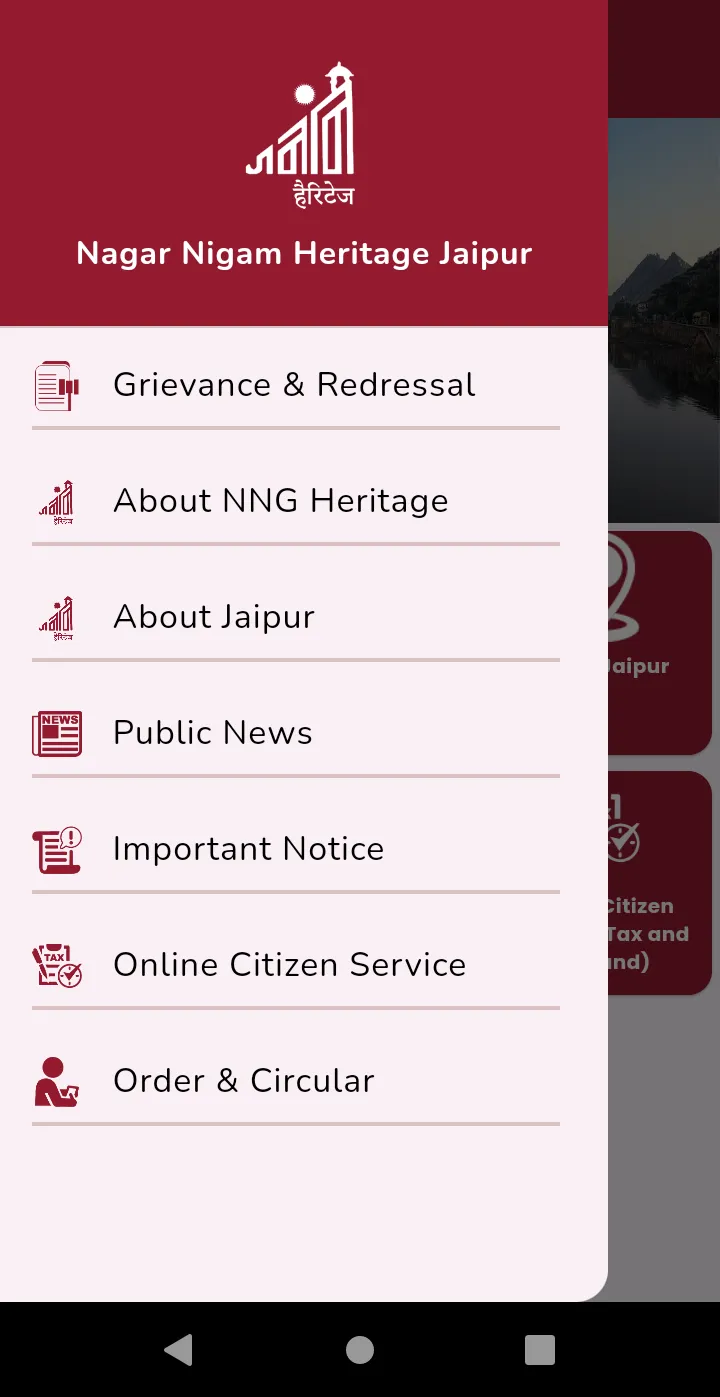The height and width of the screenshot is (1397, 720).
Task: Open Online Citizen Service
Action: point(290,964)
